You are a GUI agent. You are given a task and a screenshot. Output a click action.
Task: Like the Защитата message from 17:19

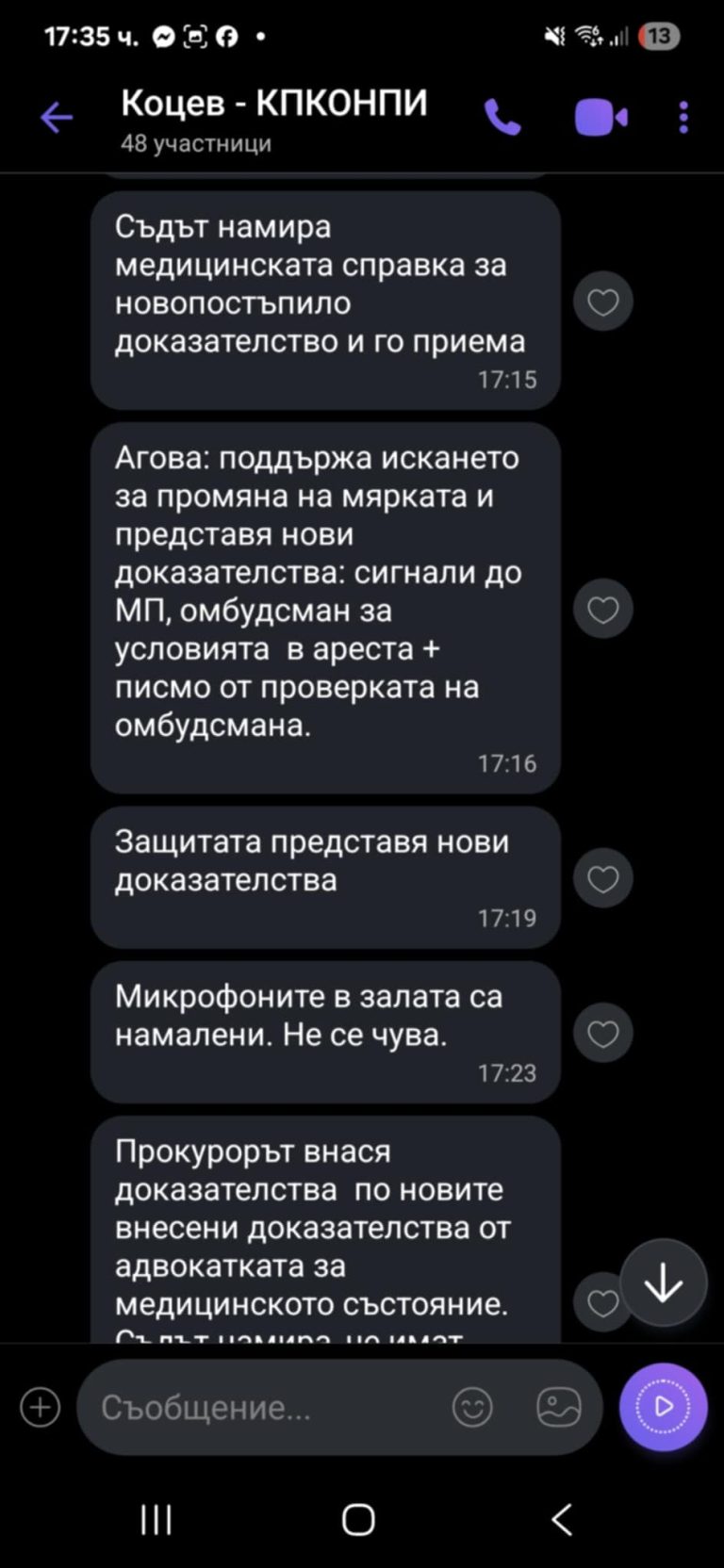click(x=603, y=878)
